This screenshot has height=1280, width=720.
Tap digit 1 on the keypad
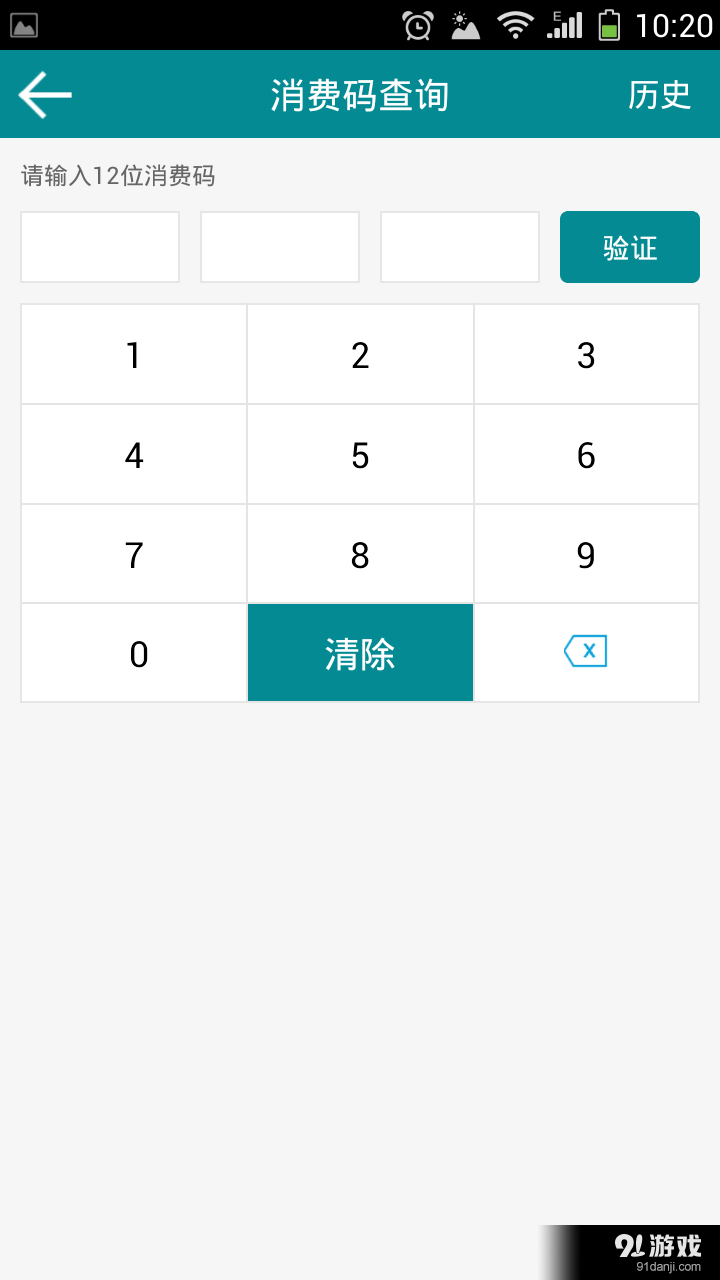coord(133,353)
